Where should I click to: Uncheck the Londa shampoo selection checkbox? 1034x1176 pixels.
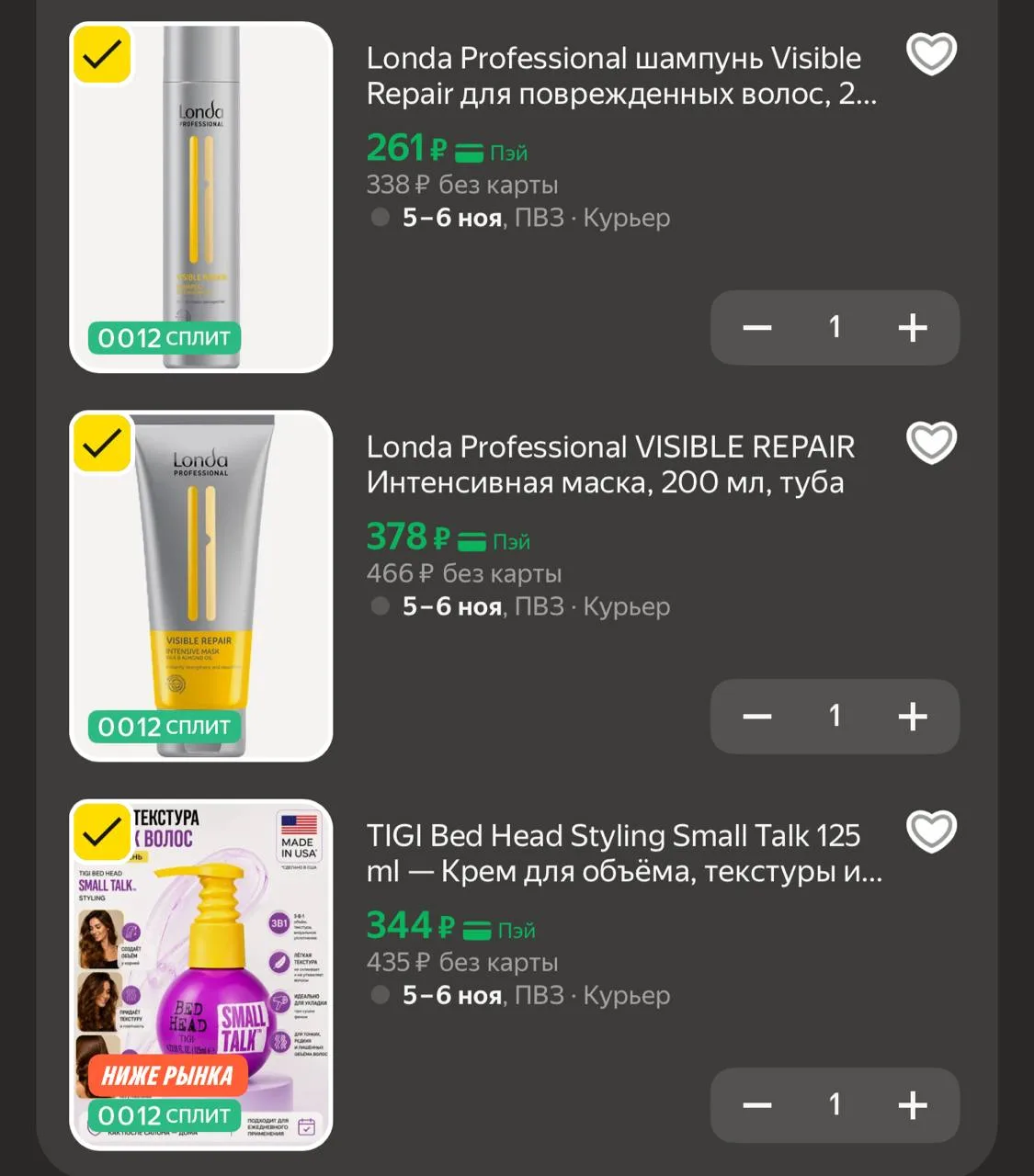point(102,56)
